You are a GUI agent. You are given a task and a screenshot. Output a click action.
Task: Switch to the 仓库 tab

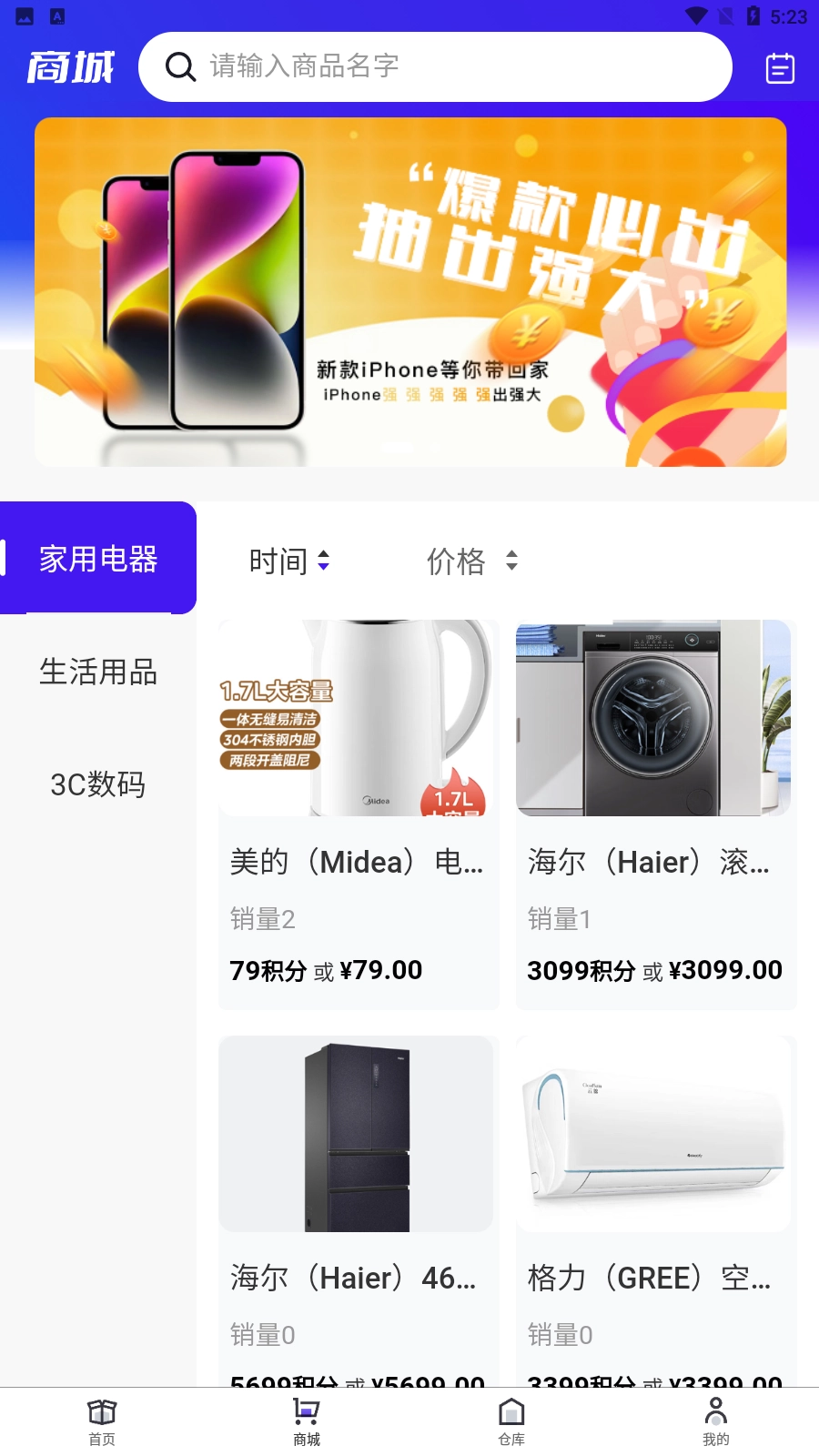(x=511, y=1421)
